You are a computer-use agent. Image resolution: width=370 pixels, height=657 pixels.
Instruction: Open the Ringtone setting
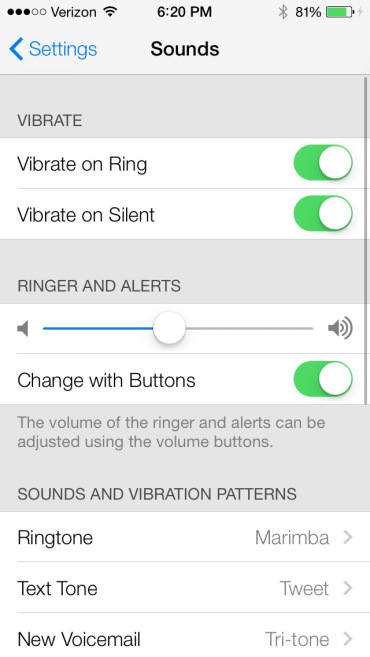click(185, 537)
